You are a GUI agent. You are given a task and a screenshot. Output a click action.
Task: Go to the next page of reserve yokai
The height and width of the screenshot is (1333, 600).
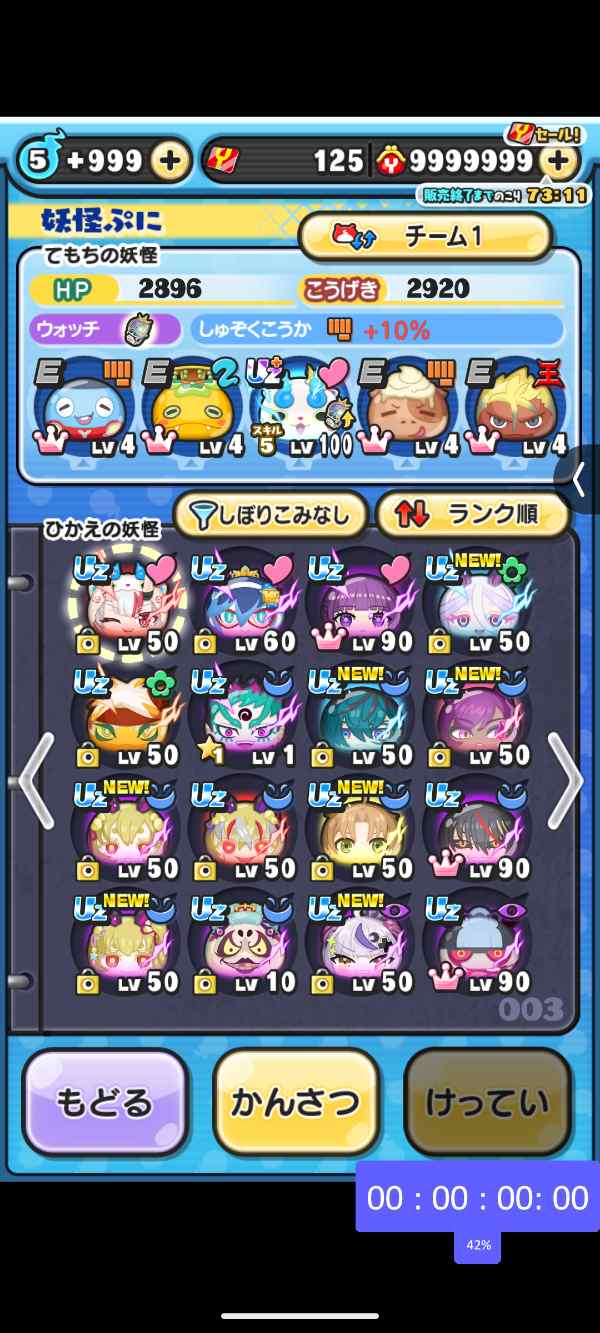tap(563, 779)
